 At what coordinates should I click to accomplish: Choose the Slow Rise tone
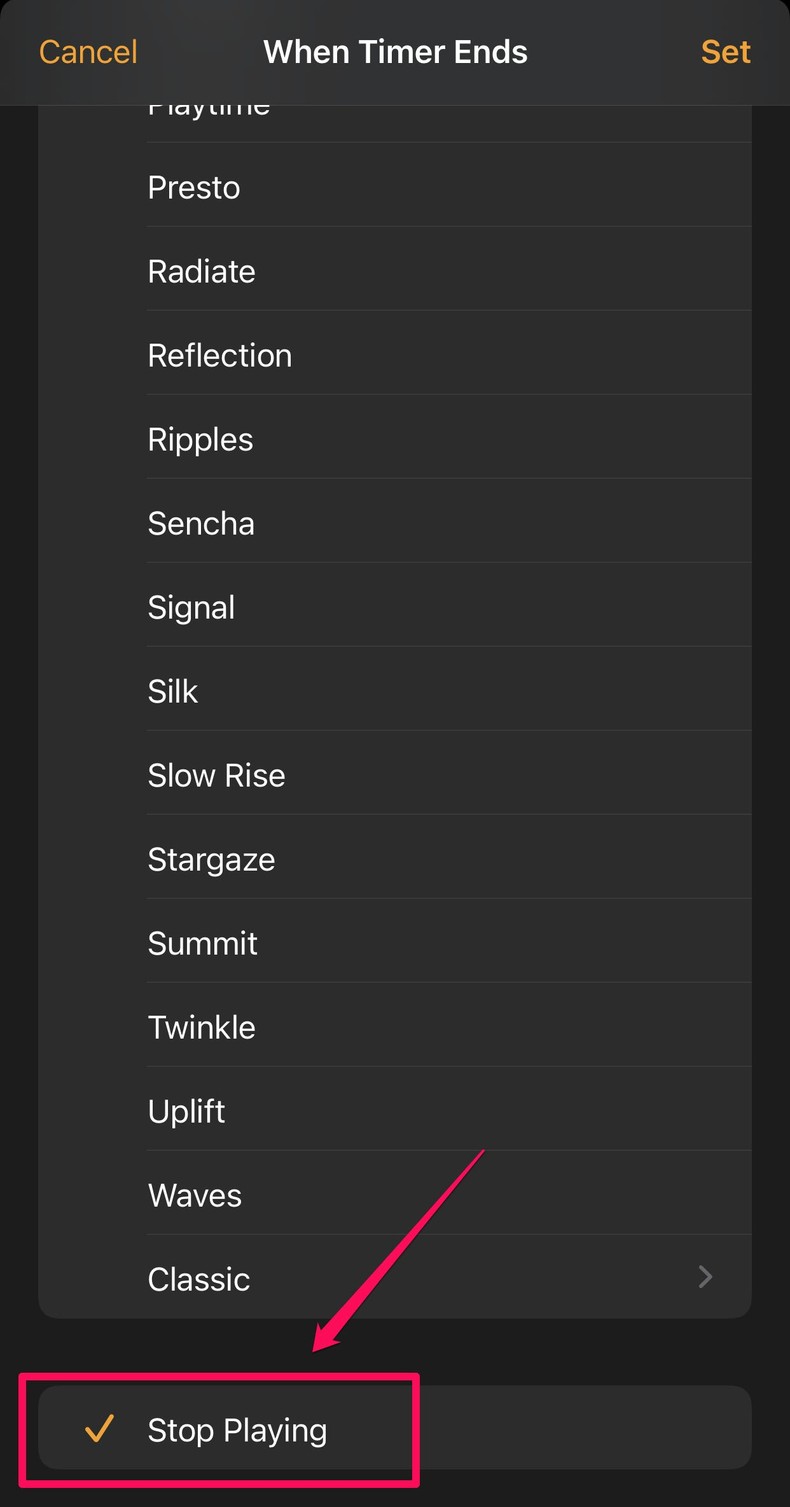click(x=216, y=775)
